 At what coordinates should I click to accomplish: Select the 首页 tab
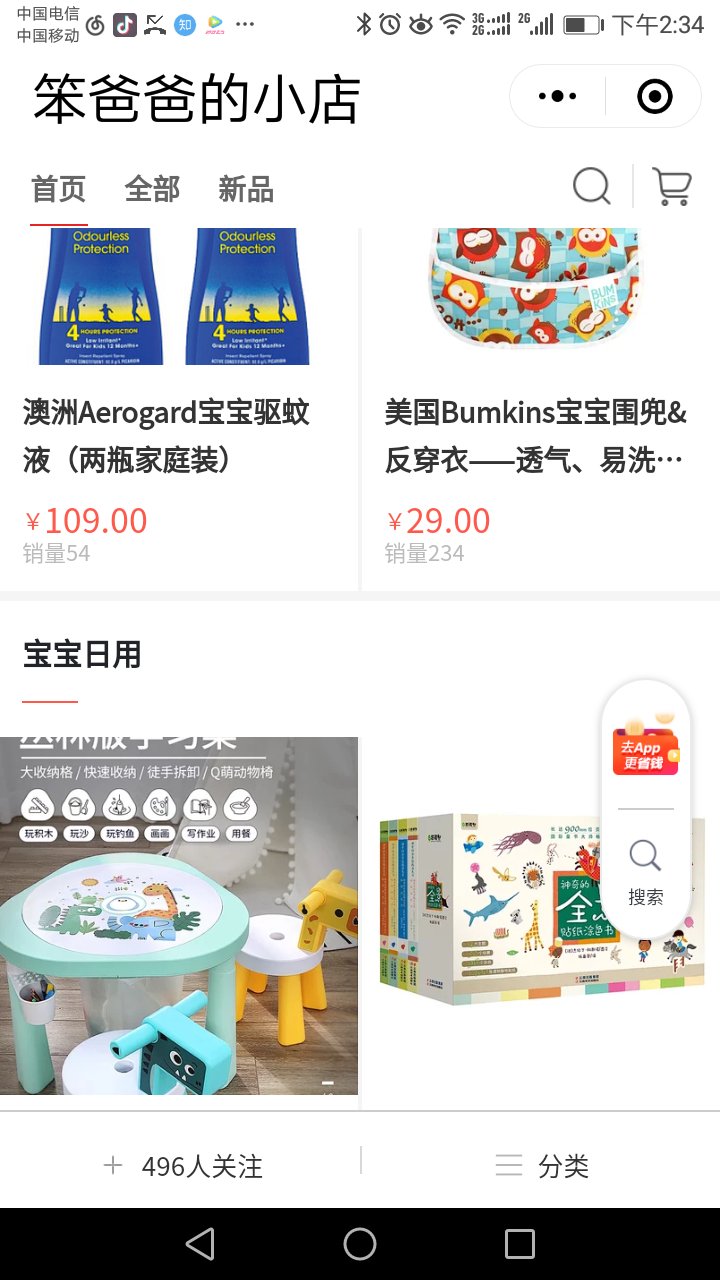pos(58,189)
